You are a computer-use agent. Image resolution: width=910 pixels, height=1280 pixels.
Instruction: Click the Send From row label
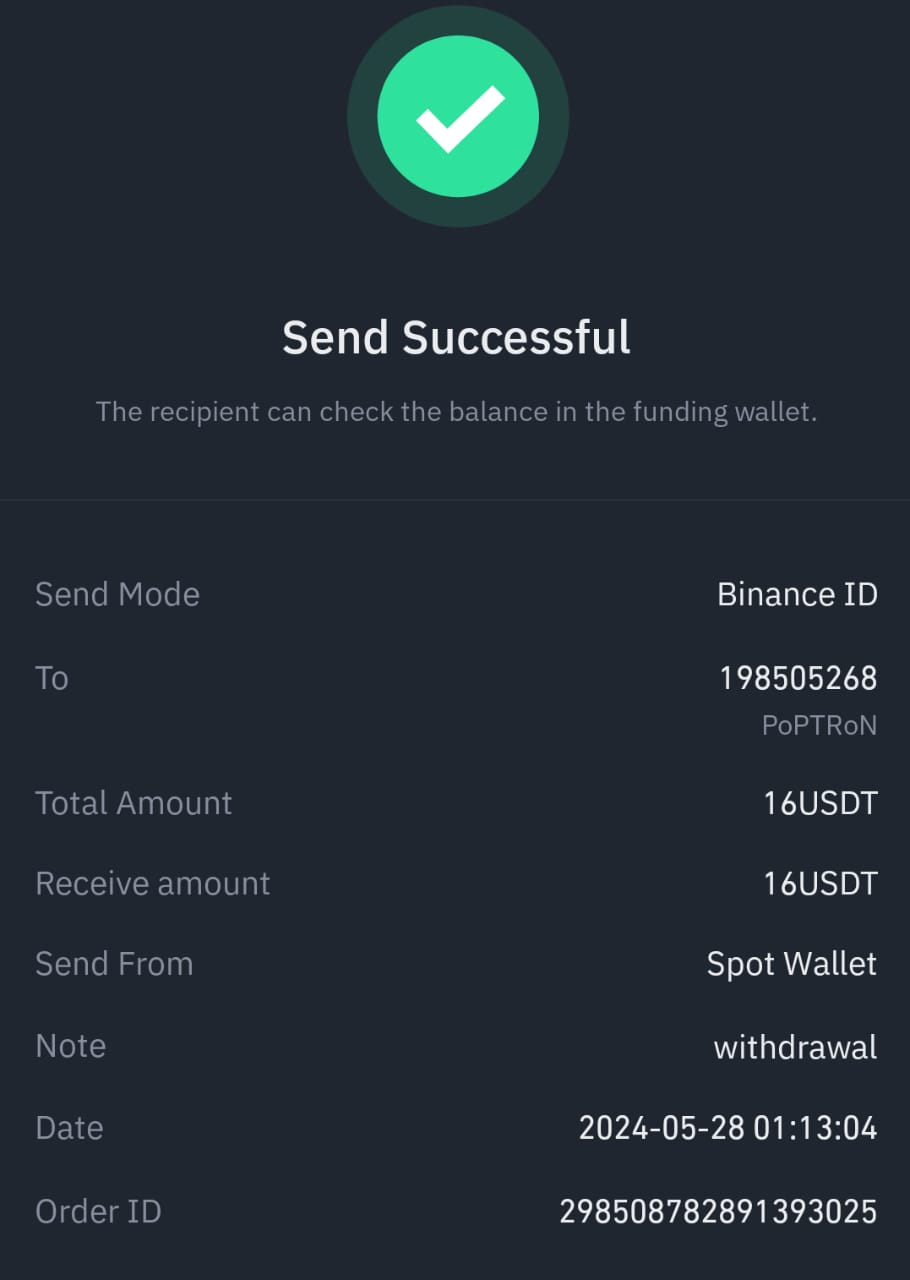coord(114,963)
